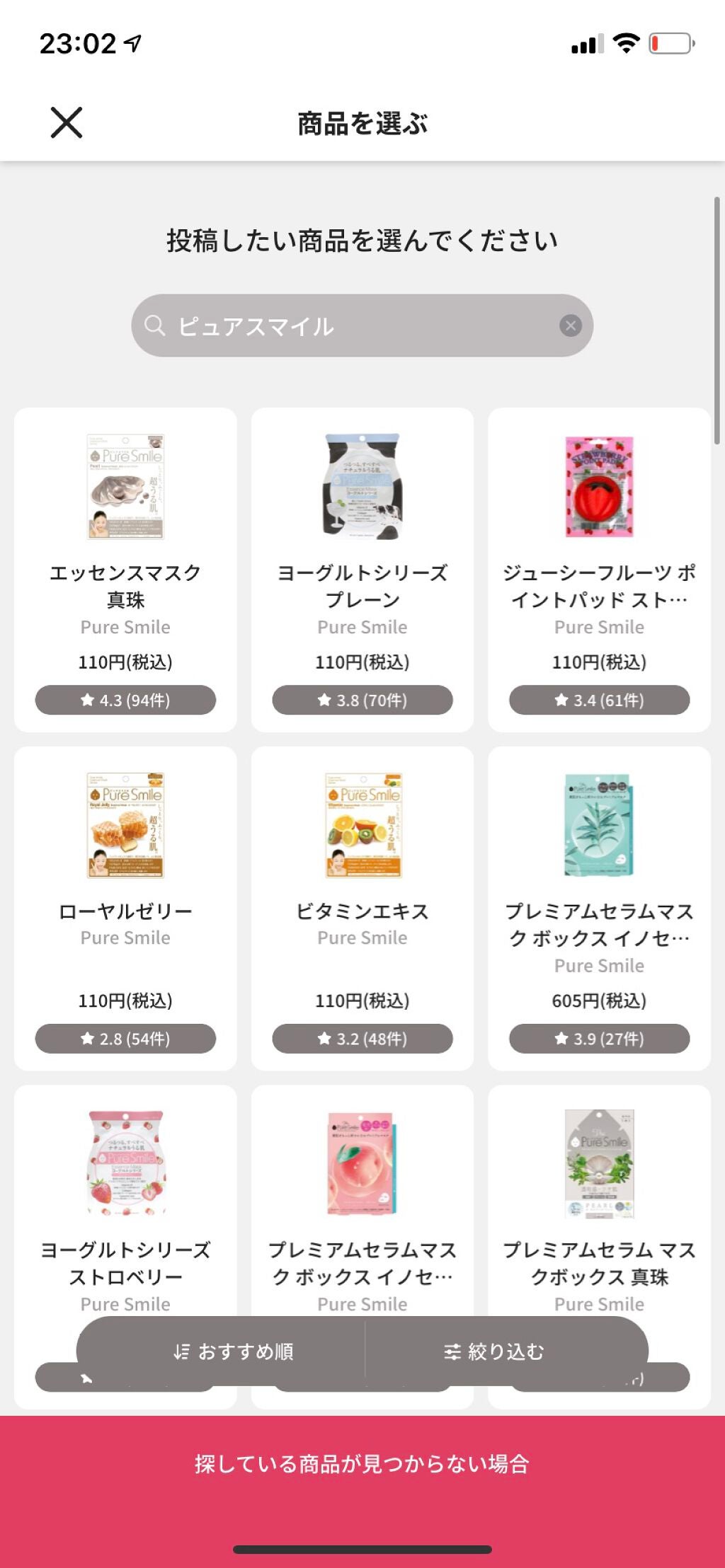Tap 探している商品が見つからない場合
The image size is (725, 1568).
coord(362,1463)
